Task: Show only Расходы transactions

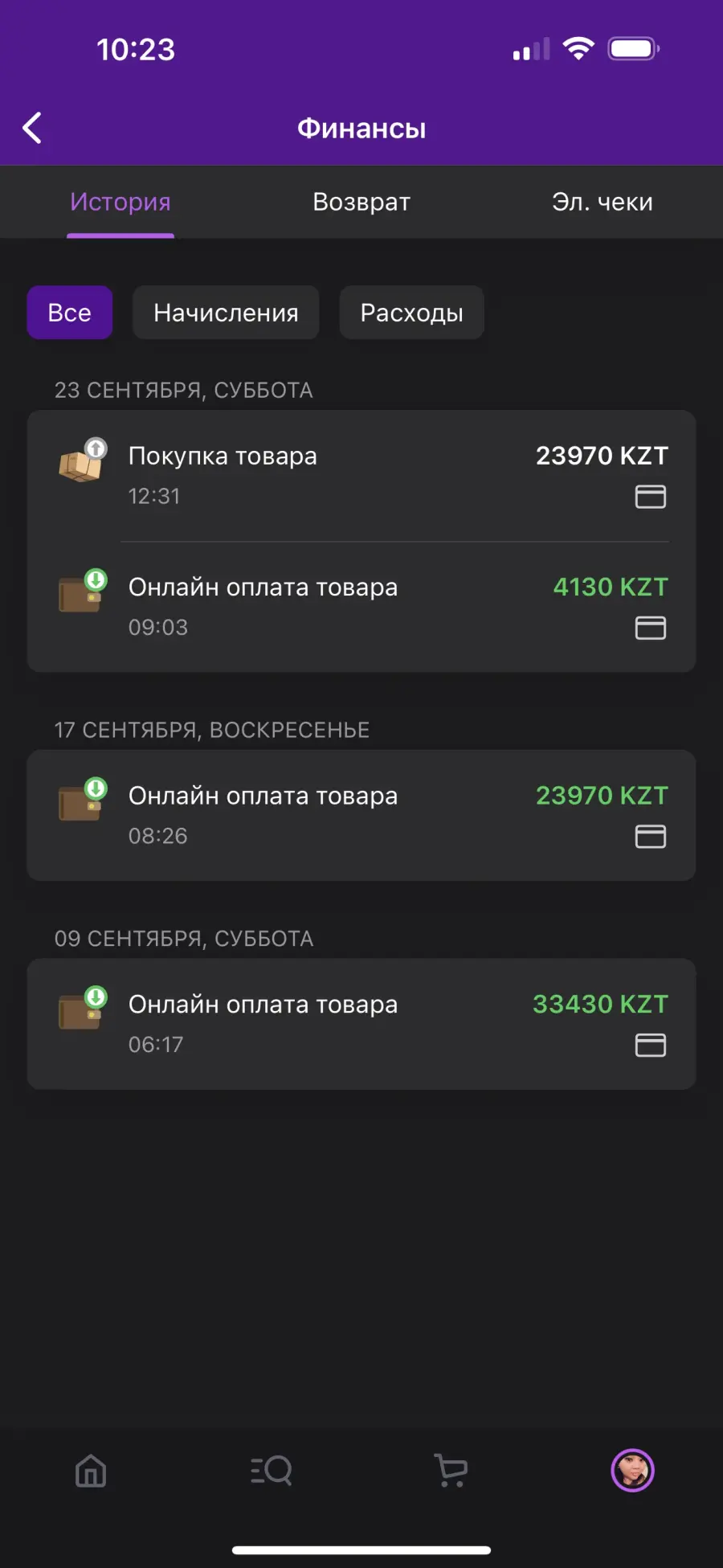Action: pyautogui.click(x=411, y=313)
